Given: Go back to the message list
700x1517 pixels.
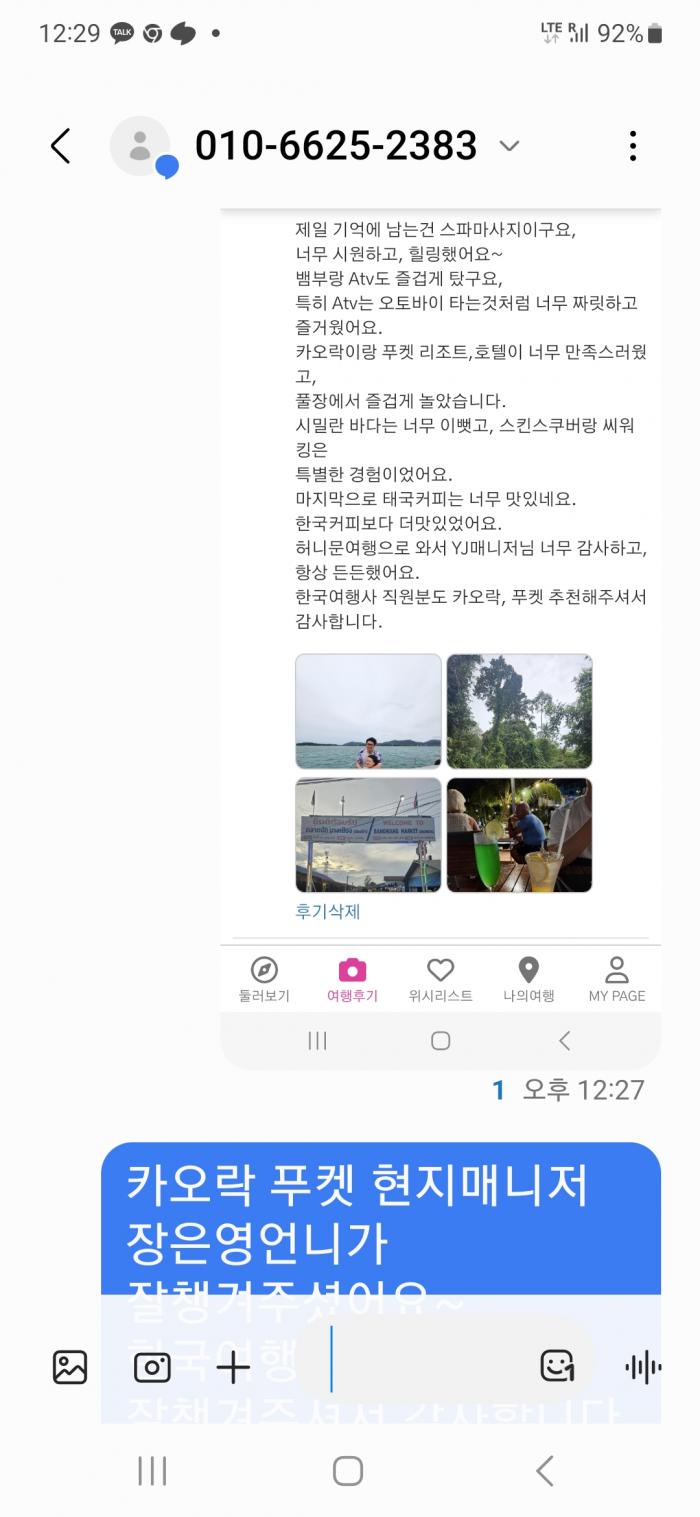Looking at the screenshot, I should click(x=61, y=146).
